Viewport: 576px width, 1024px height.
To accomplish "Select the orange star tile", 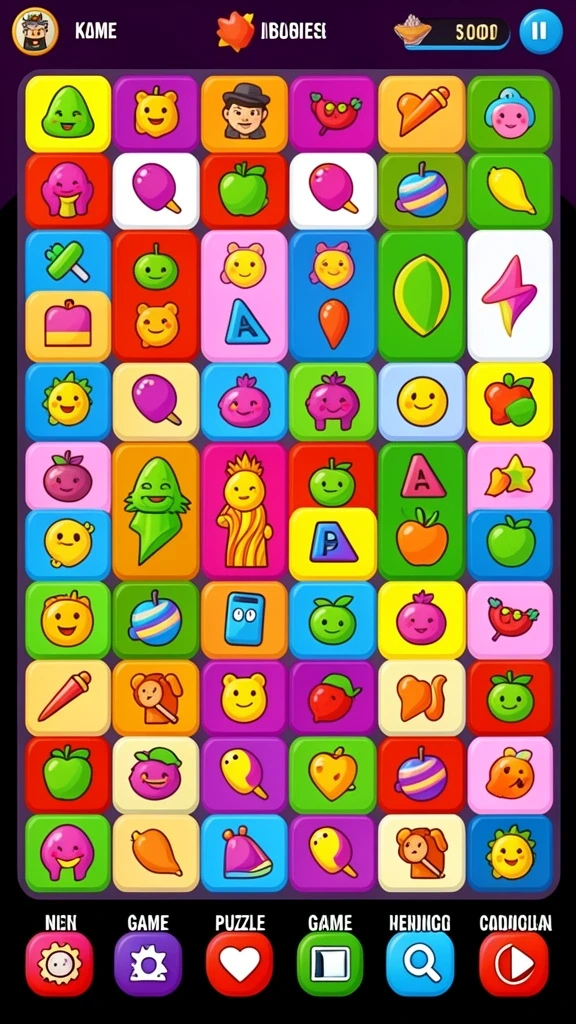I will click(x=510, y=476).
